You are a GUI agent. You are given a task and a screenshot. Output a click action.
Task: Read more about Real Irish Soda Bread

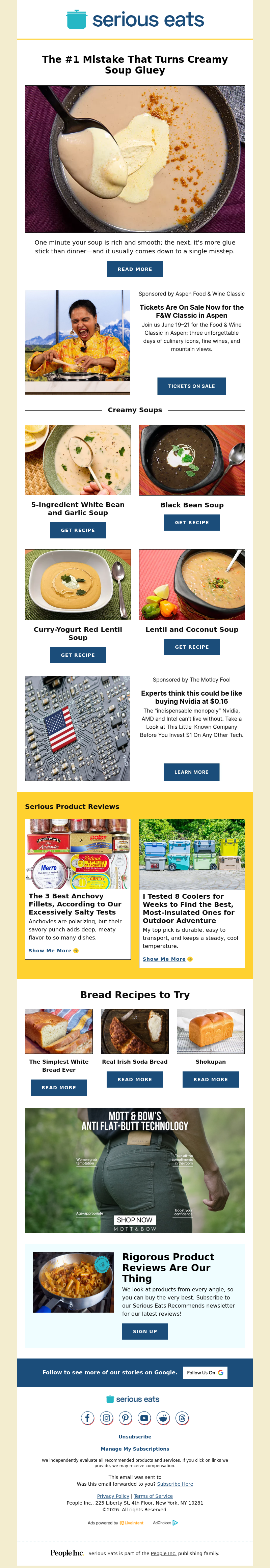(x=135, y=1079)
